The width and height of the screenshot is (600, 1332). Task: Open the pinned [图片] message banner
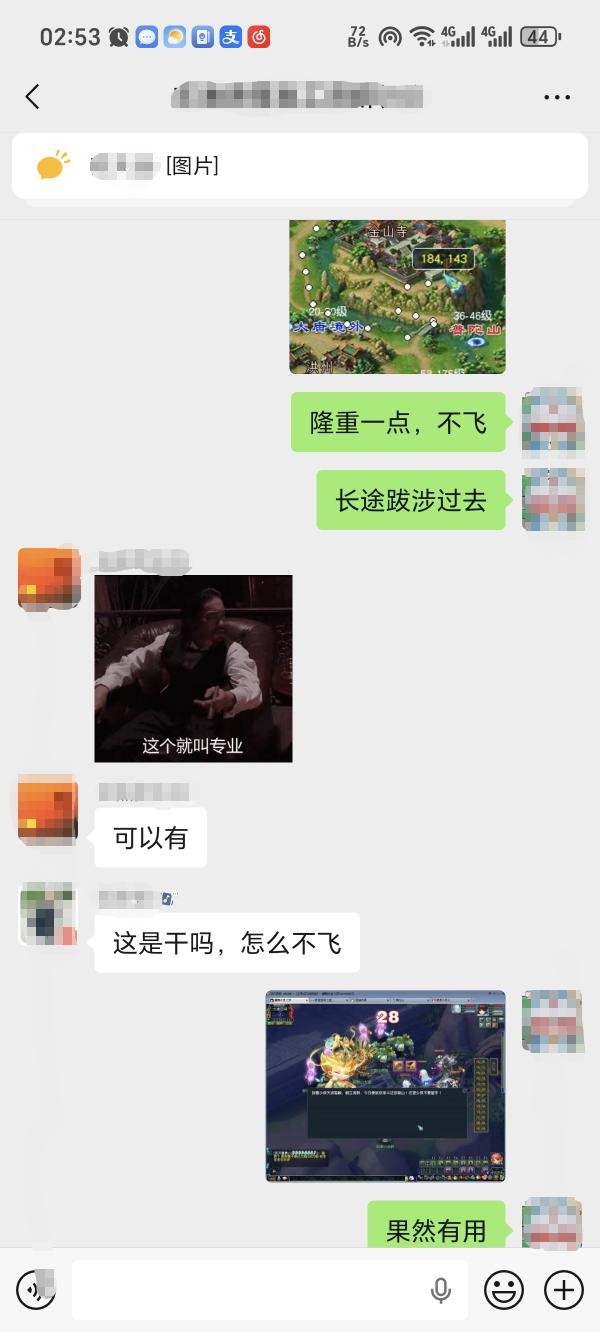(x=300, y=166)
